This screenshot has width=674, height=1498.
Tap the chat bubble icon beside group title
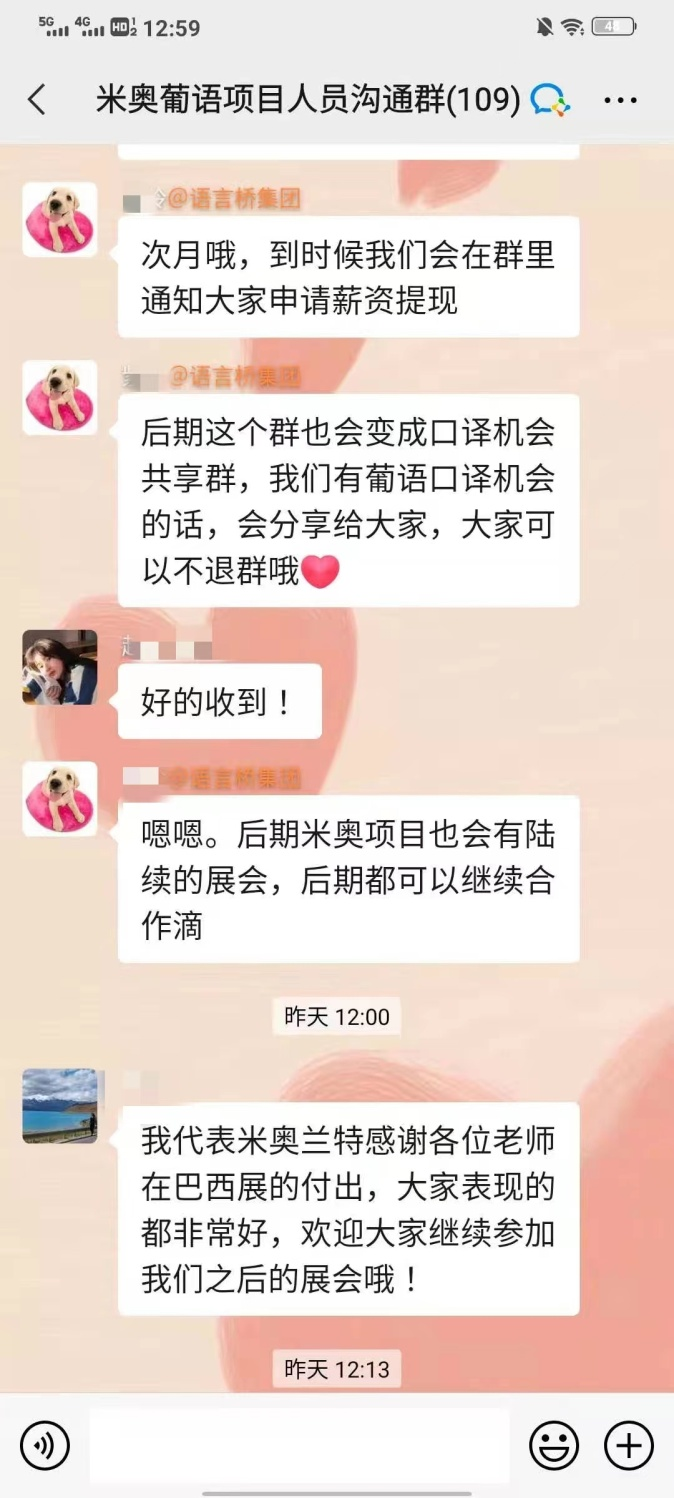[x=549, y=100]
